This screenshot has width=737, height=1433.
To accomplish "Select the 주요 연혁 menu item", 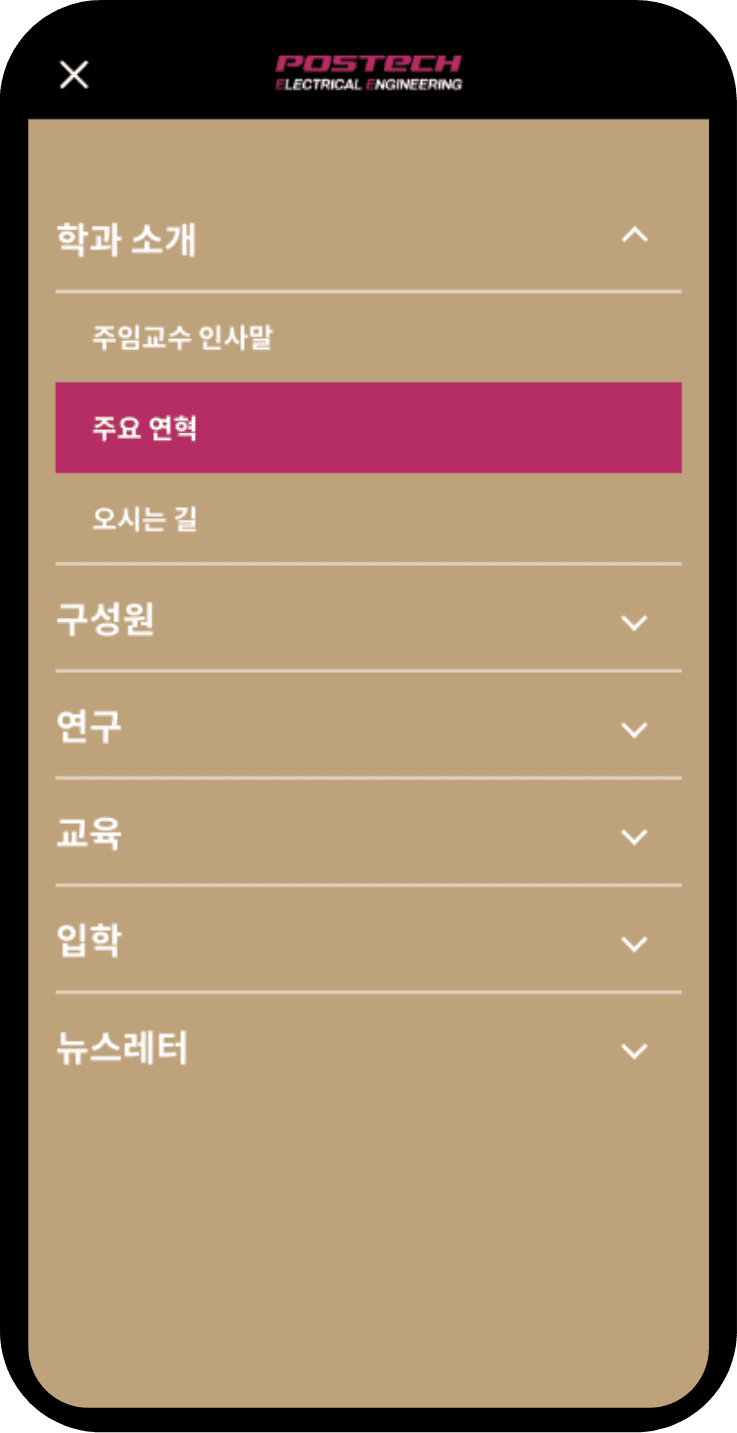I will coord(368,428).
